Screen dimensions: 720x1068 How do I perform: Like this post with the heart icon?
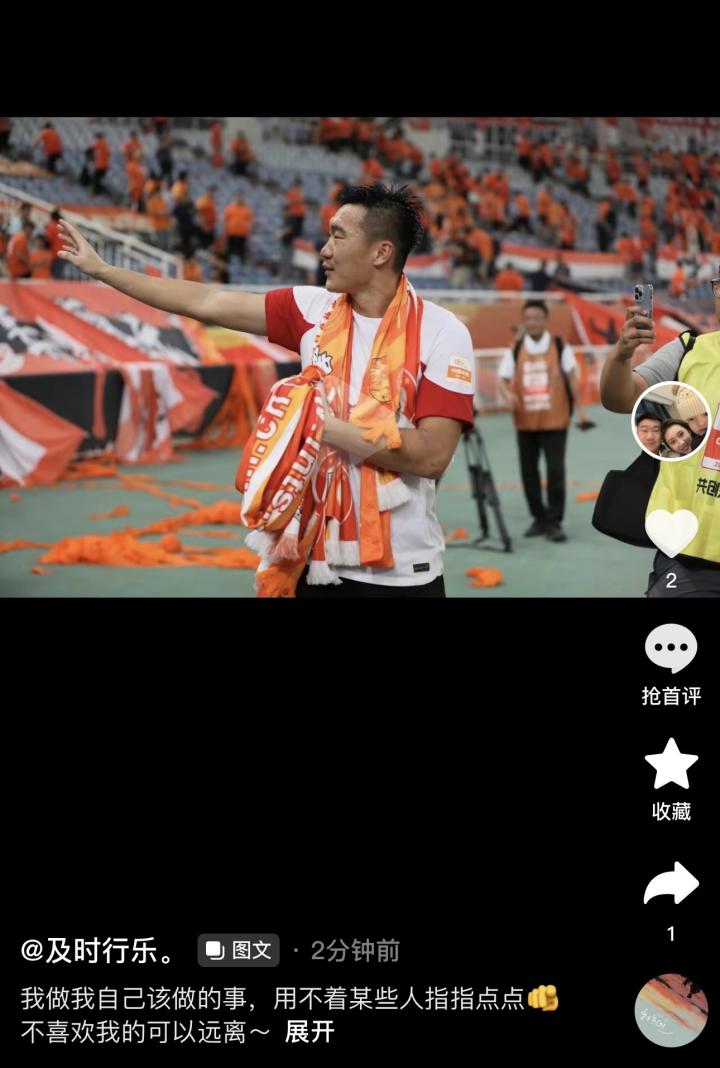[671, 533]
